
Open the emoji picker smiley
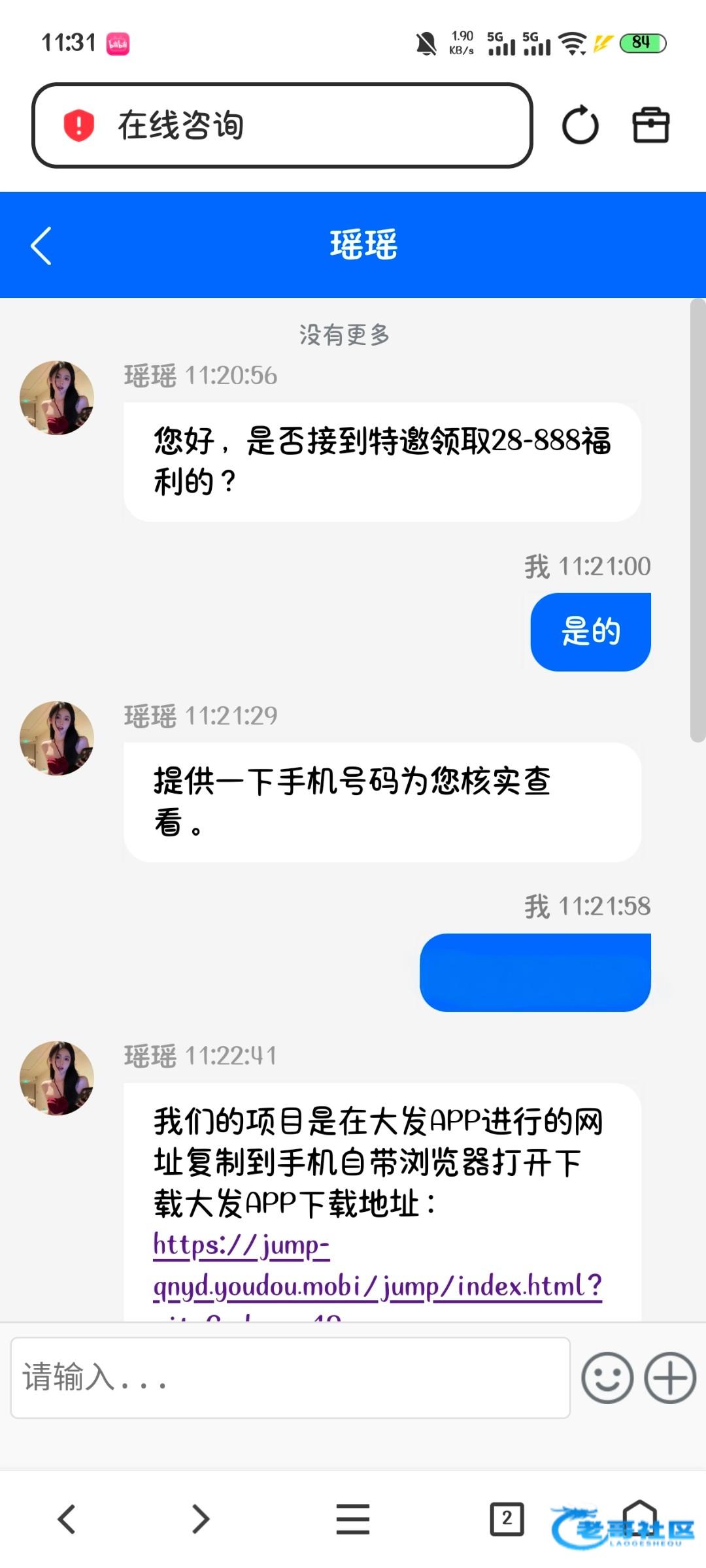607,1377
